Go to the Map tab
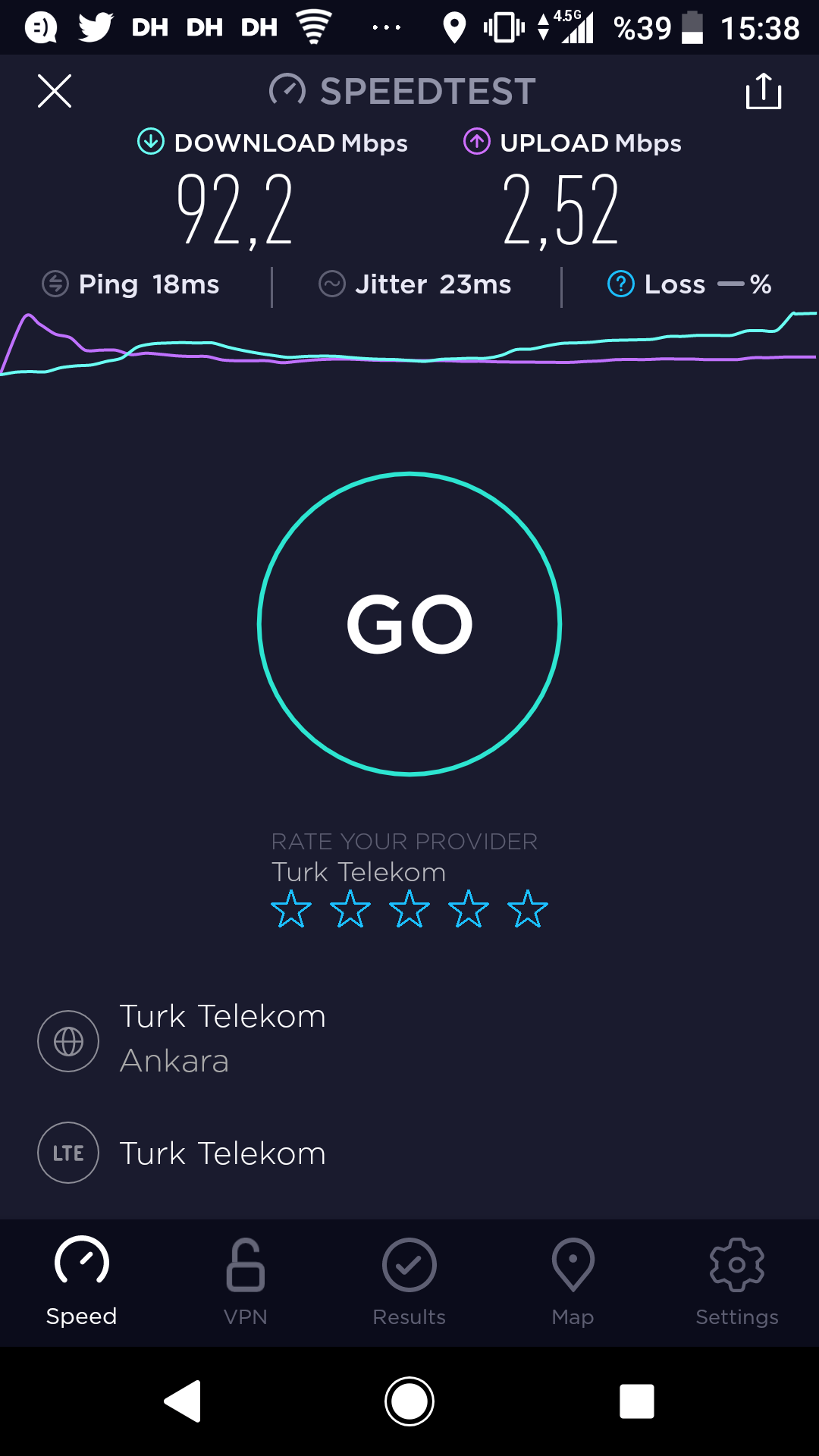 click(573, 1283)
